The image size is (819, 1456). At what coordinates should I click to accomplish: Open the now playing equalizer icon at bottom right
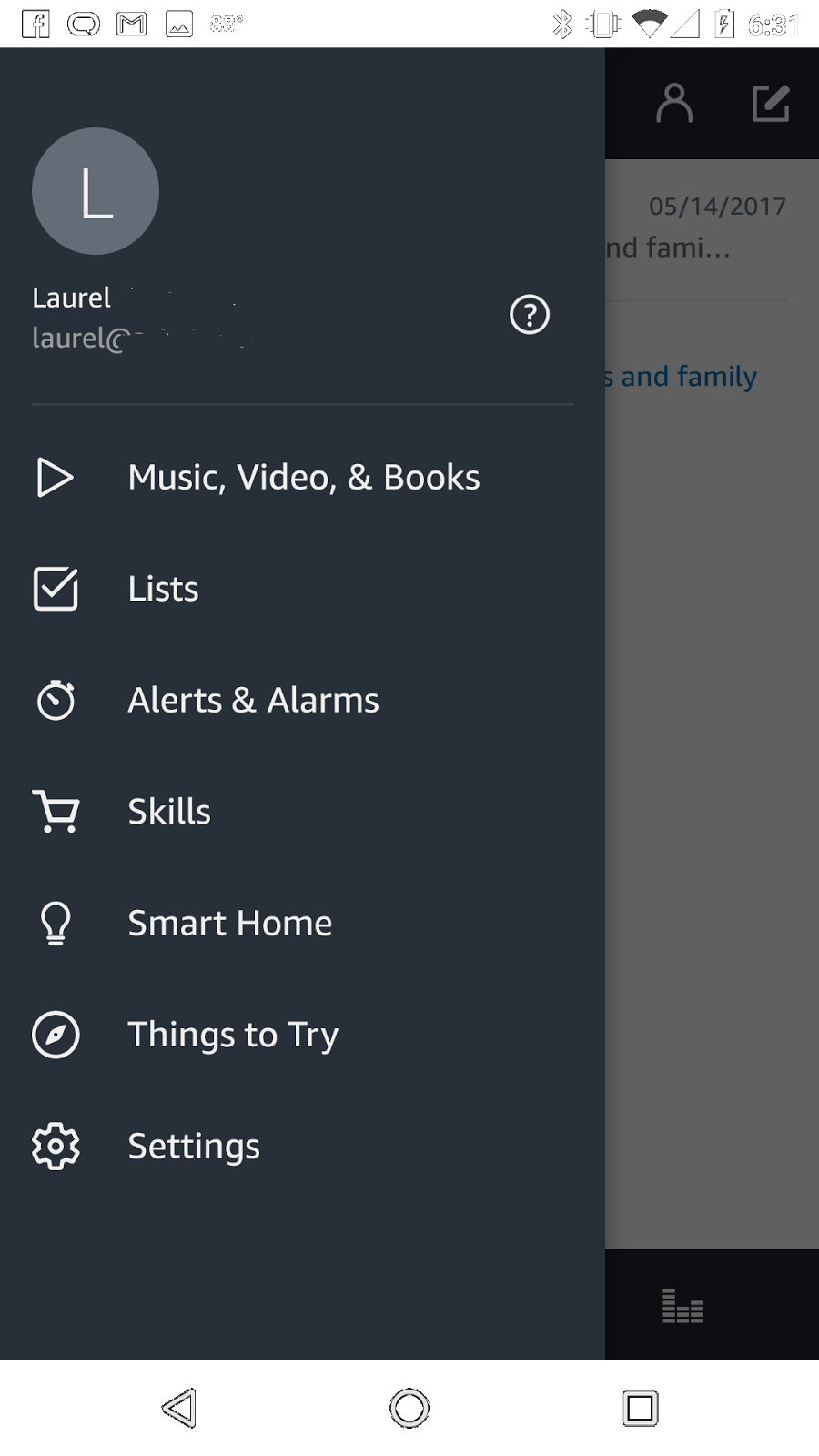coord(682,1308)
